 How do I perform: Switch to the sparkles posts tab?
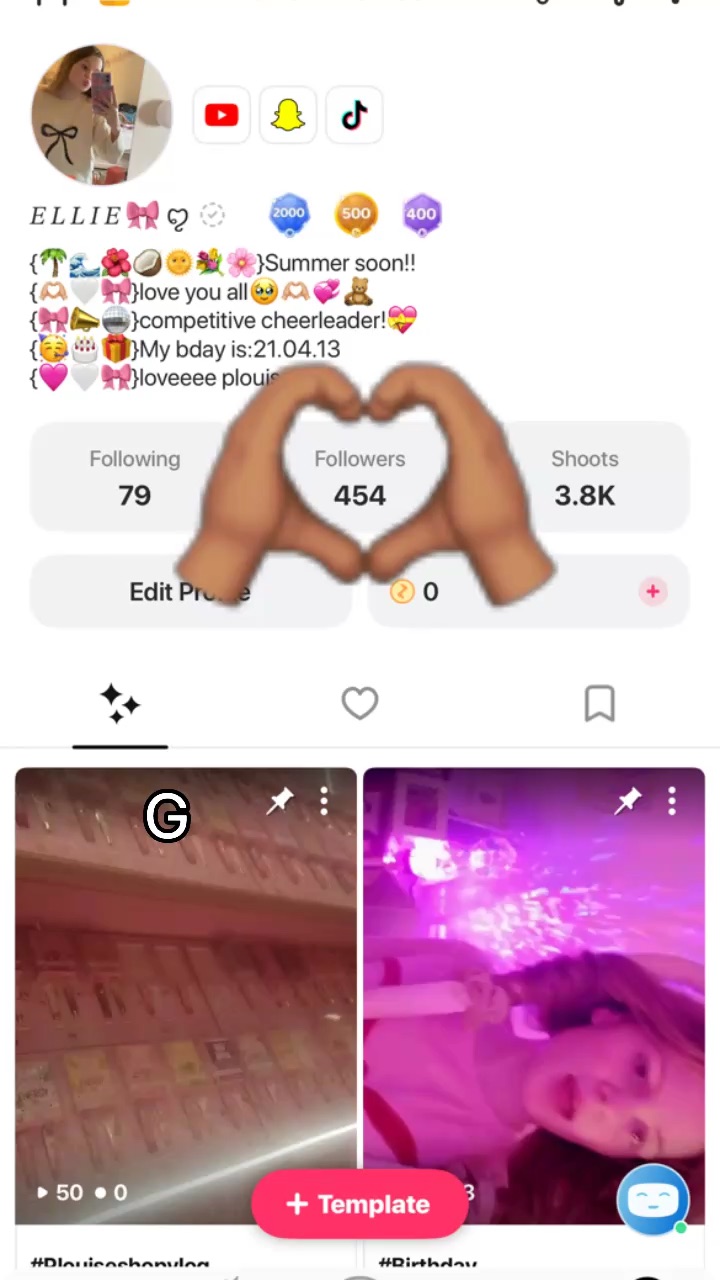[120, 704]
